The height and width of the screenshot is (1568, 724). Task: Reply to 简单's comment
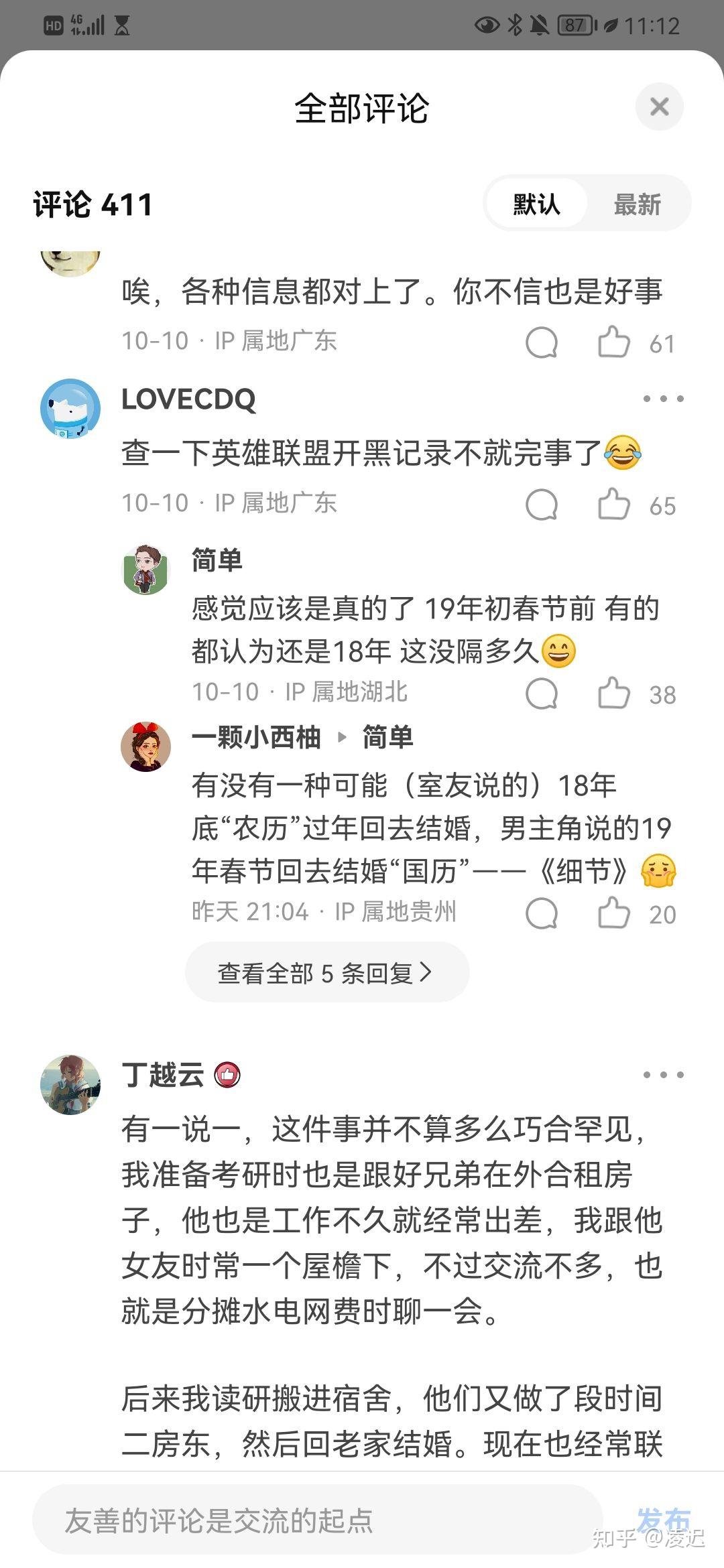[542, 693]
